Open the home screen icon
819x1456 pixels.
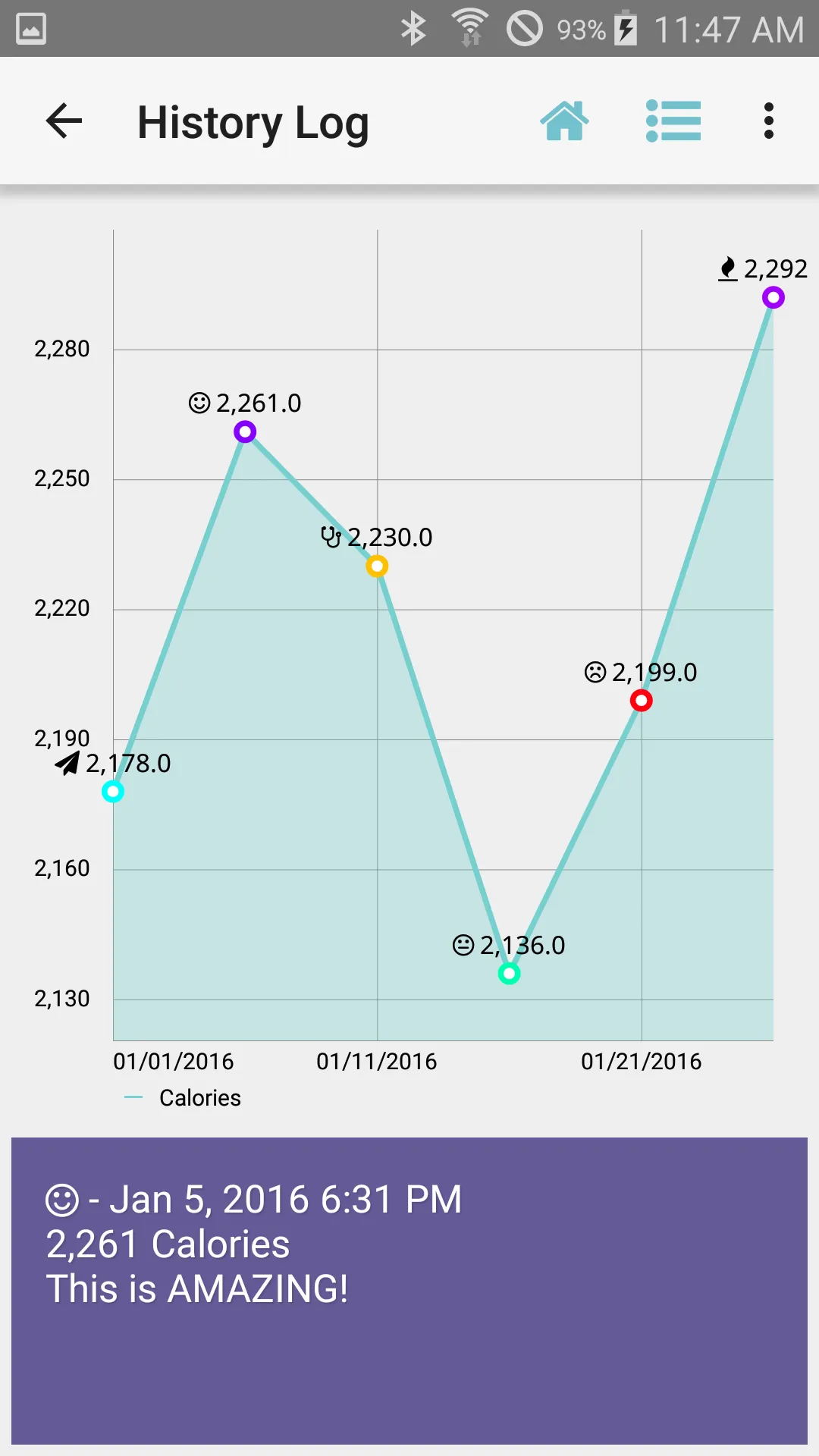click(565, 121)
